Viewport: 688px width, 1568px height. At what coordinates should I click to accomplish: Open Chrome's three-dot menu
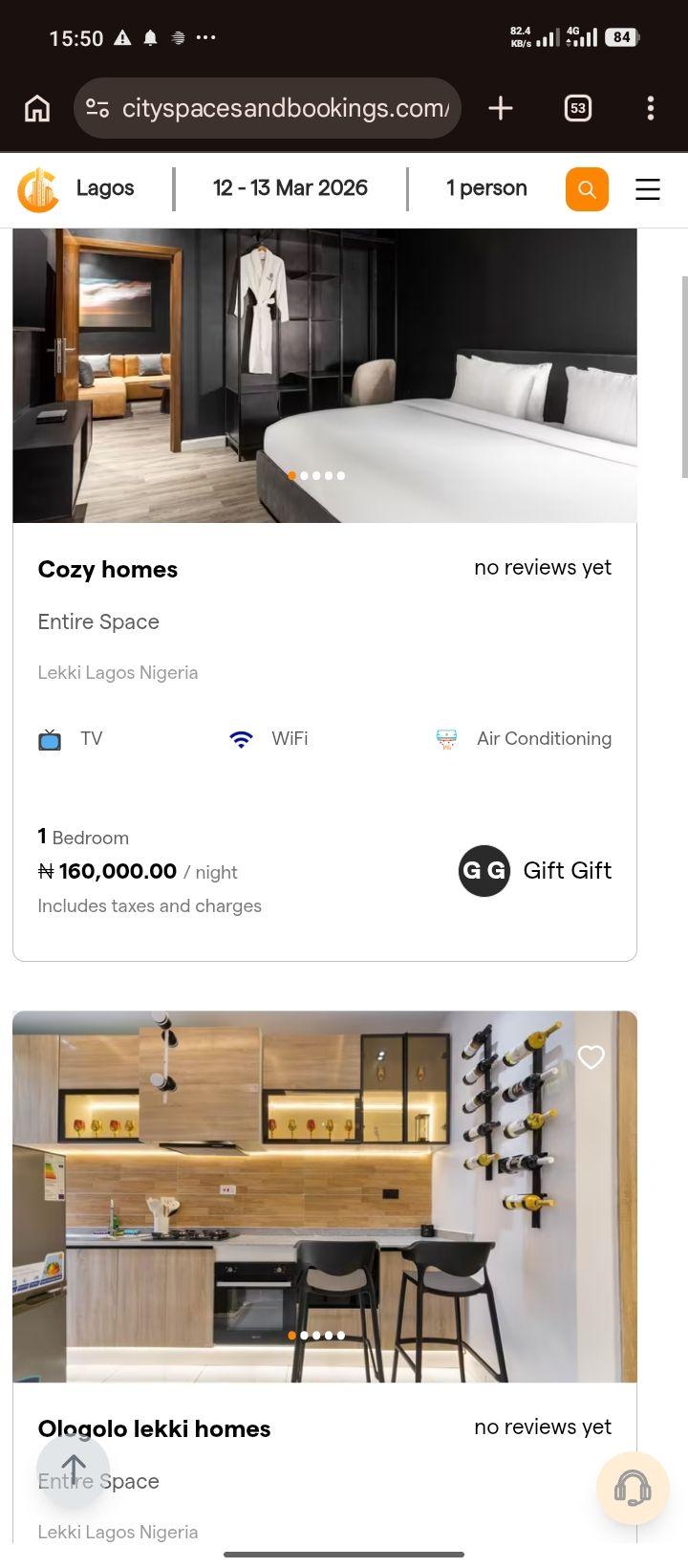pos(651,108)
